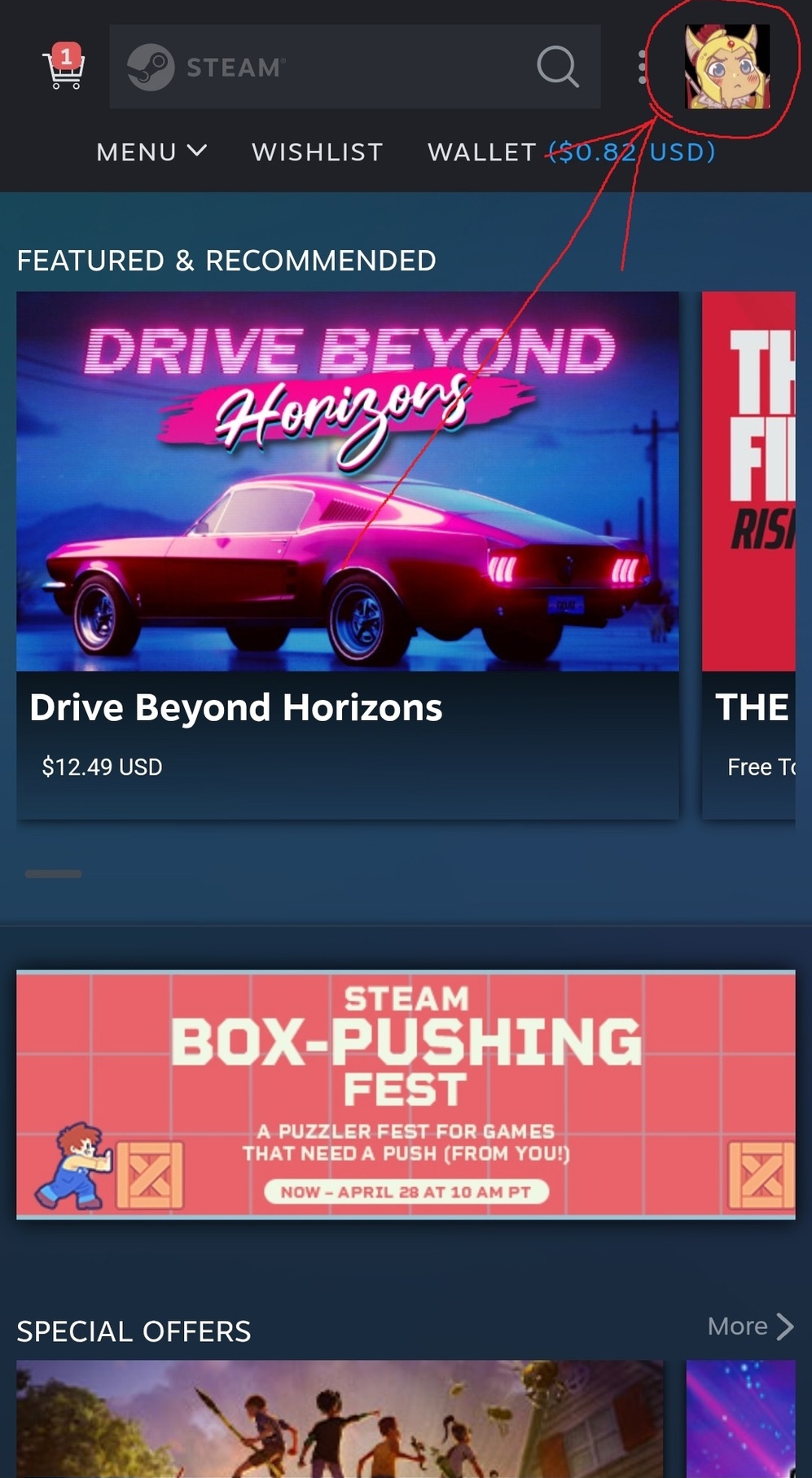Tap the Steam search field
Screen dimensions: 812x1478
pyautogui.click(x=326, y=67)
